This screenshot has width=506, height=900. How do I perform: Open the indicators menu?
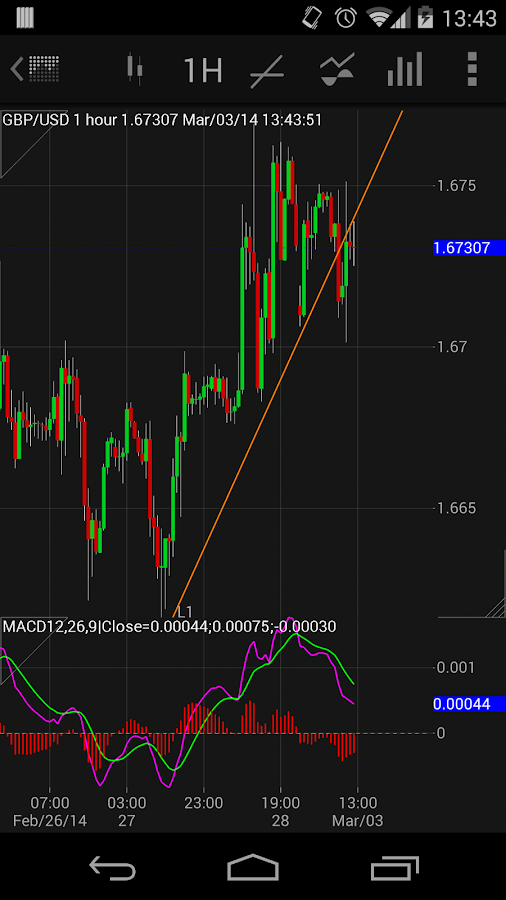[x=337, y=69]
